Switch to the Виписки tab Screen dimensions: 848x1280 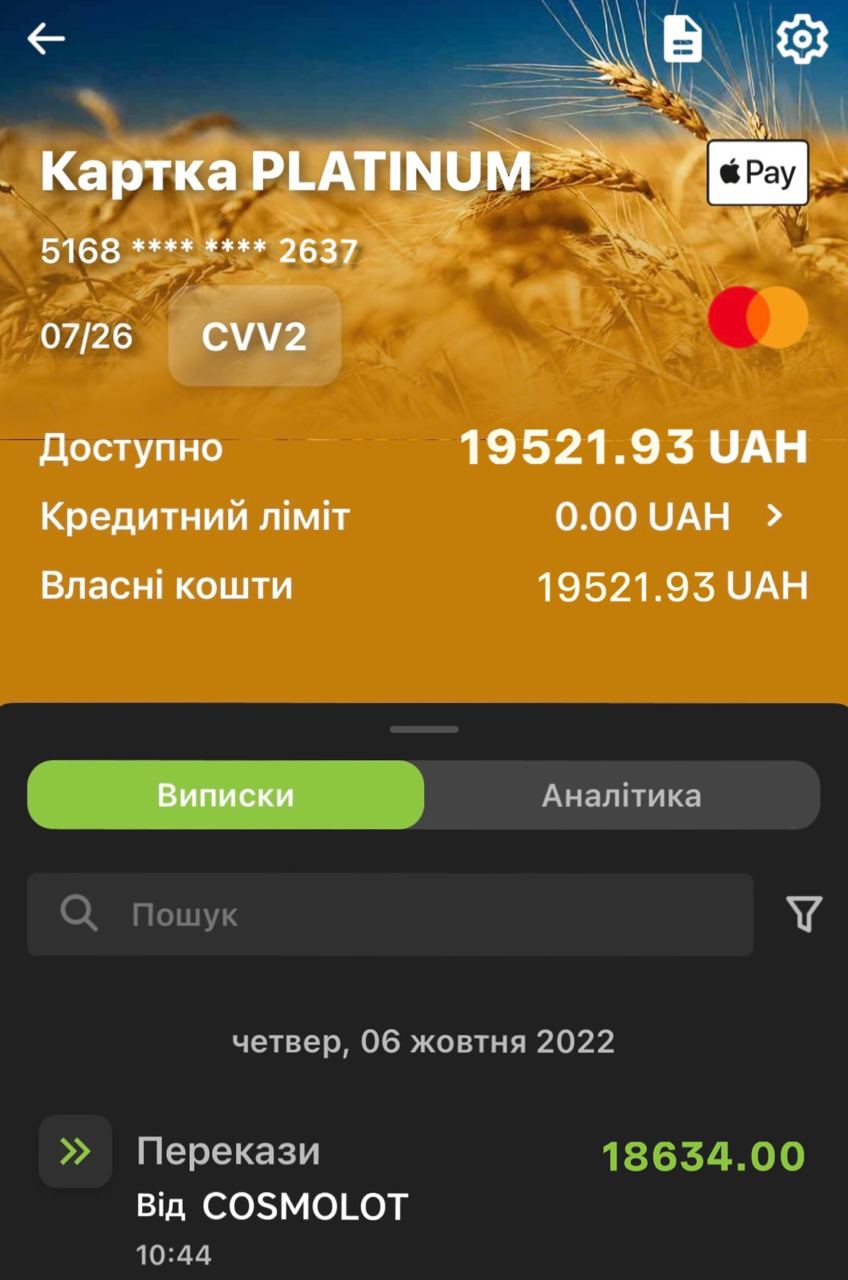(226, 795)
